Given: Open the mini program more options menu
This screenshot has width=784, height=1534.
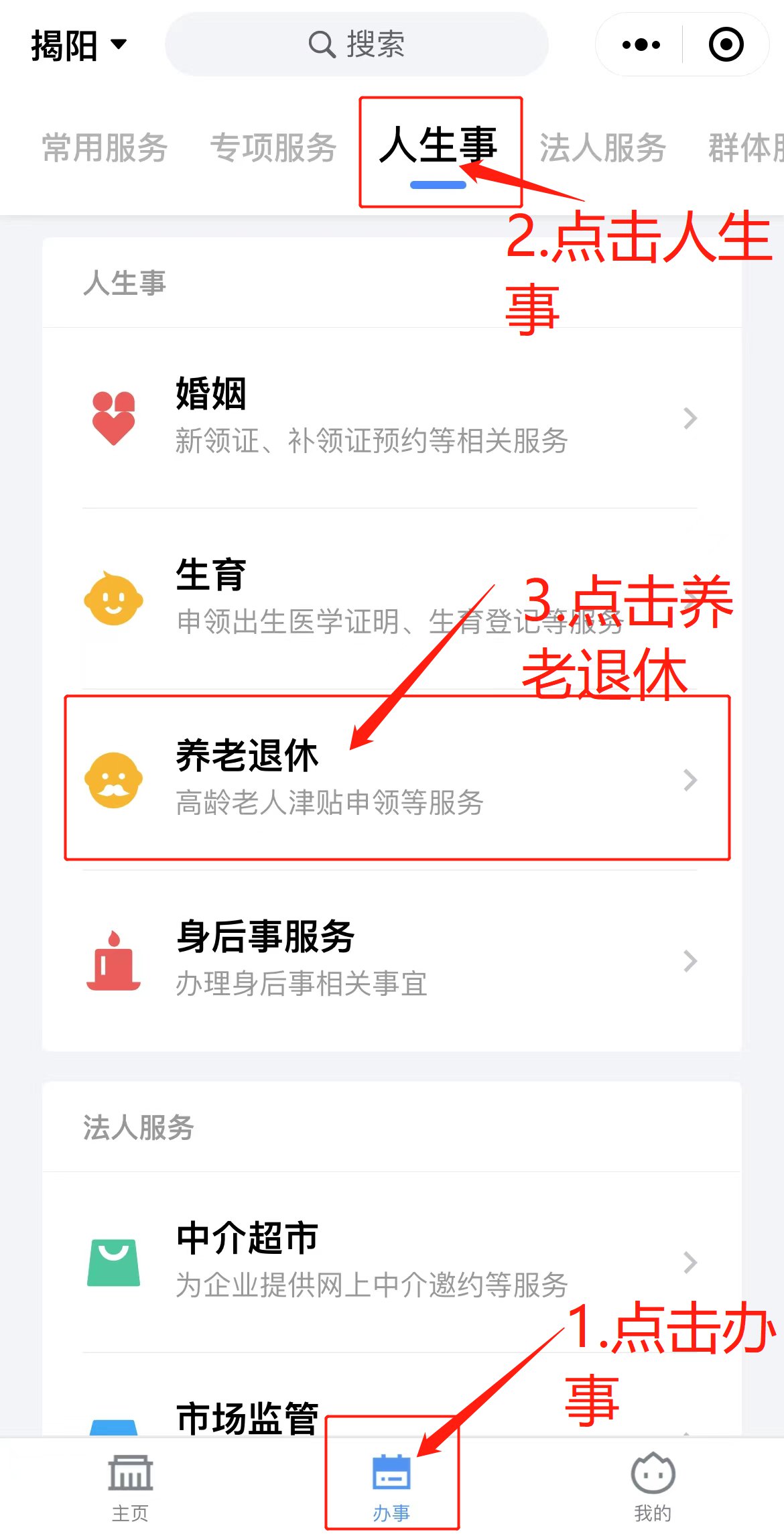Looking at the screenshot, I should [x=641, y=45].
